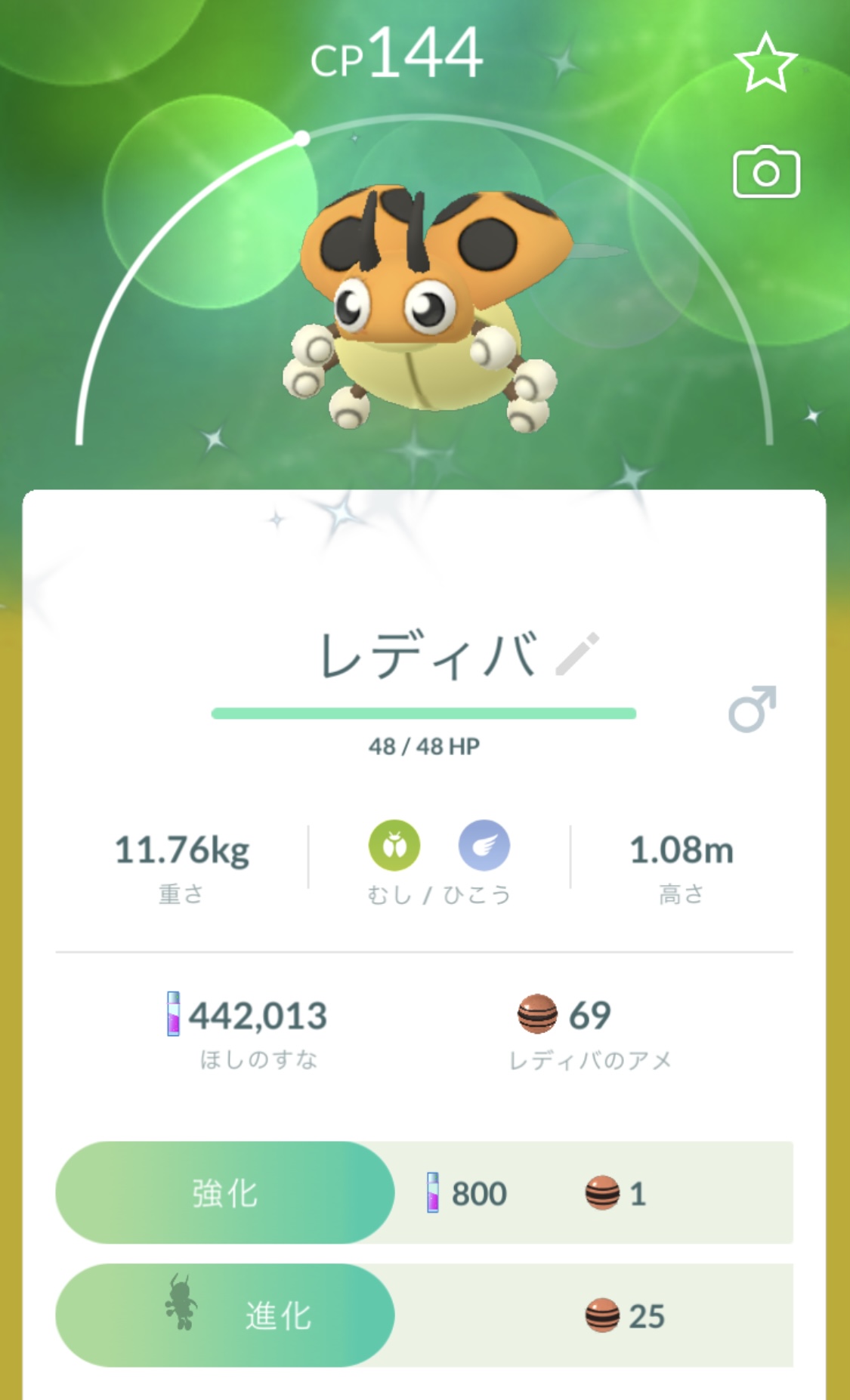This screenshot has width=850, height=1400.
Task: Evolve Ledyba with the 進化 button
Action: pos(225,1315)
